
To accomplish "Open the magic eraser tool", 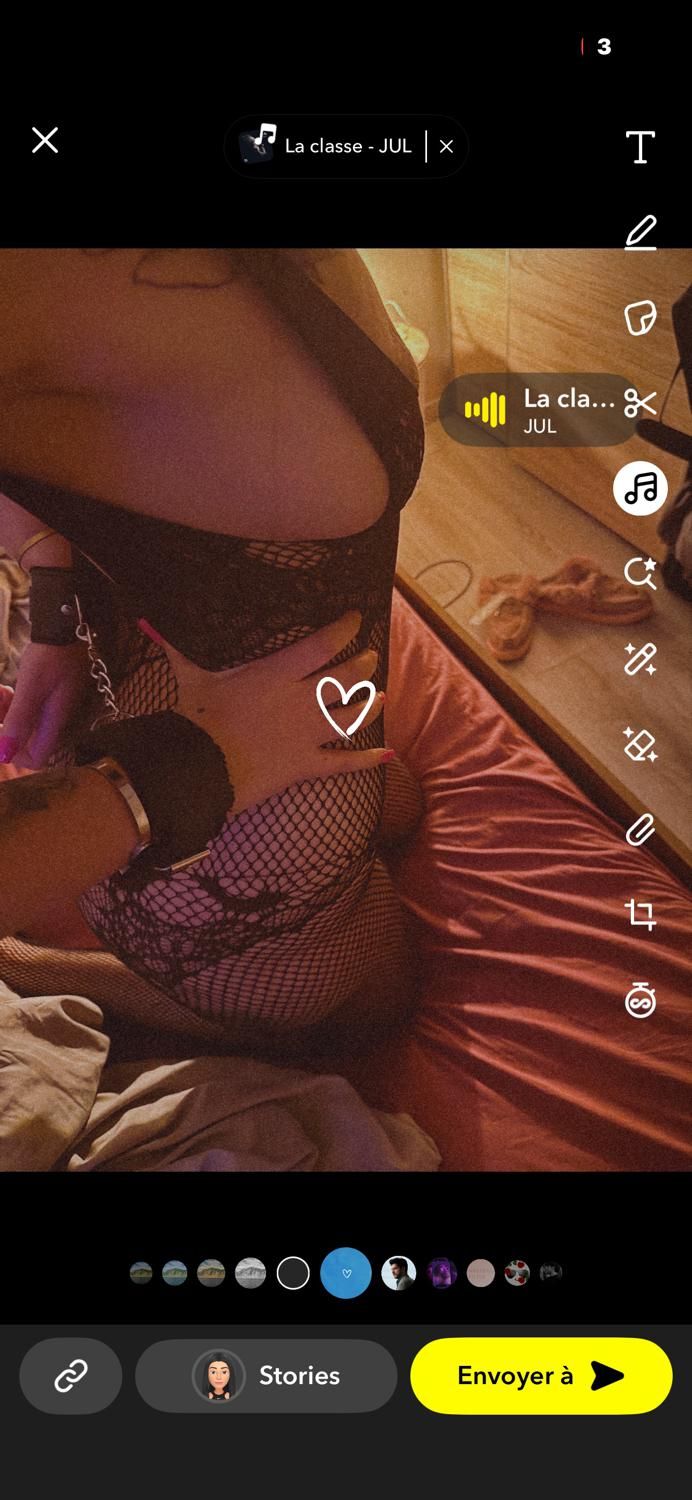I will 640,744.
